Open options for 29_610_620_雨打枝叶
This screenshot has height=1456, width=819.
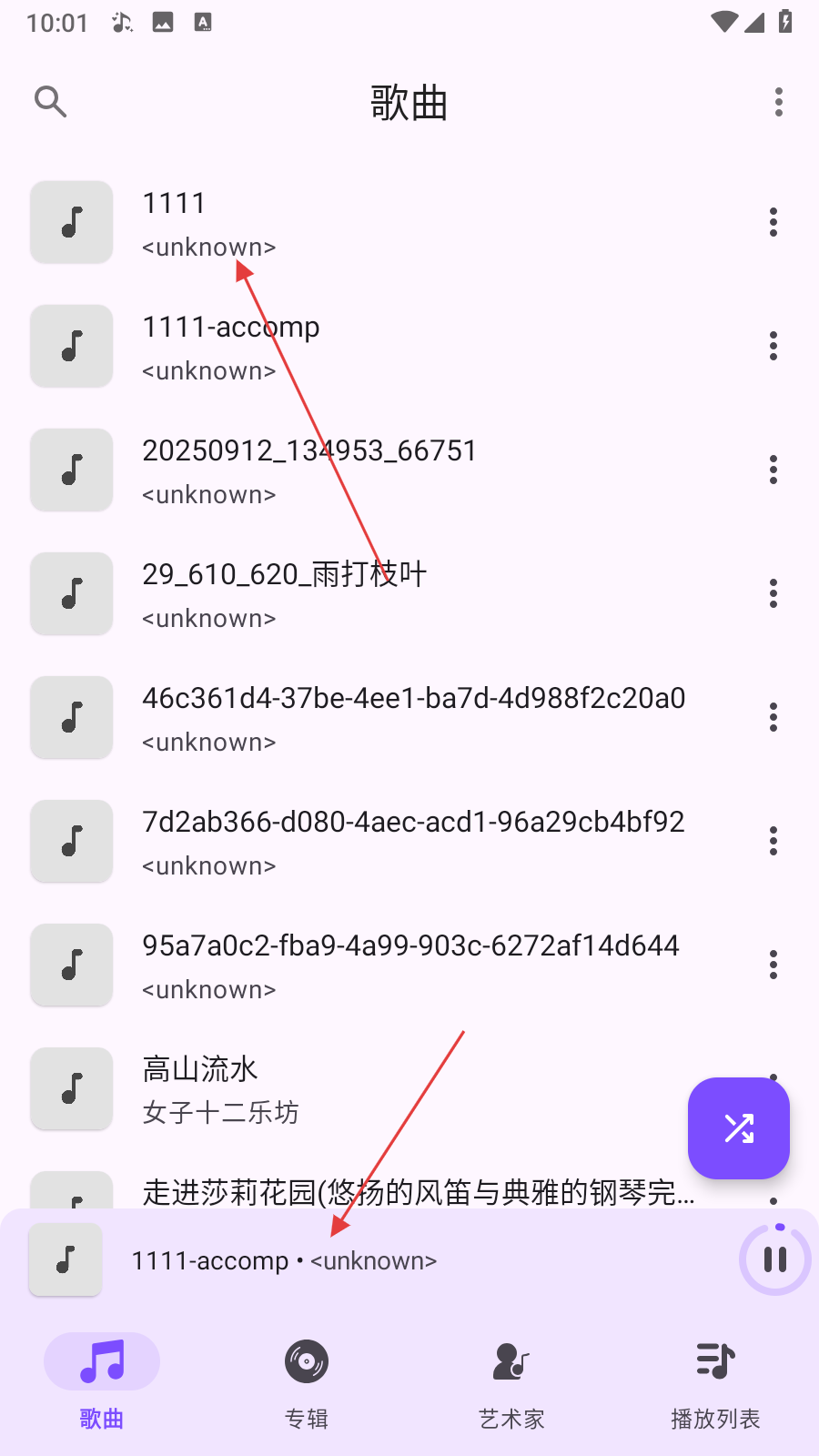(x=773, y=593)
